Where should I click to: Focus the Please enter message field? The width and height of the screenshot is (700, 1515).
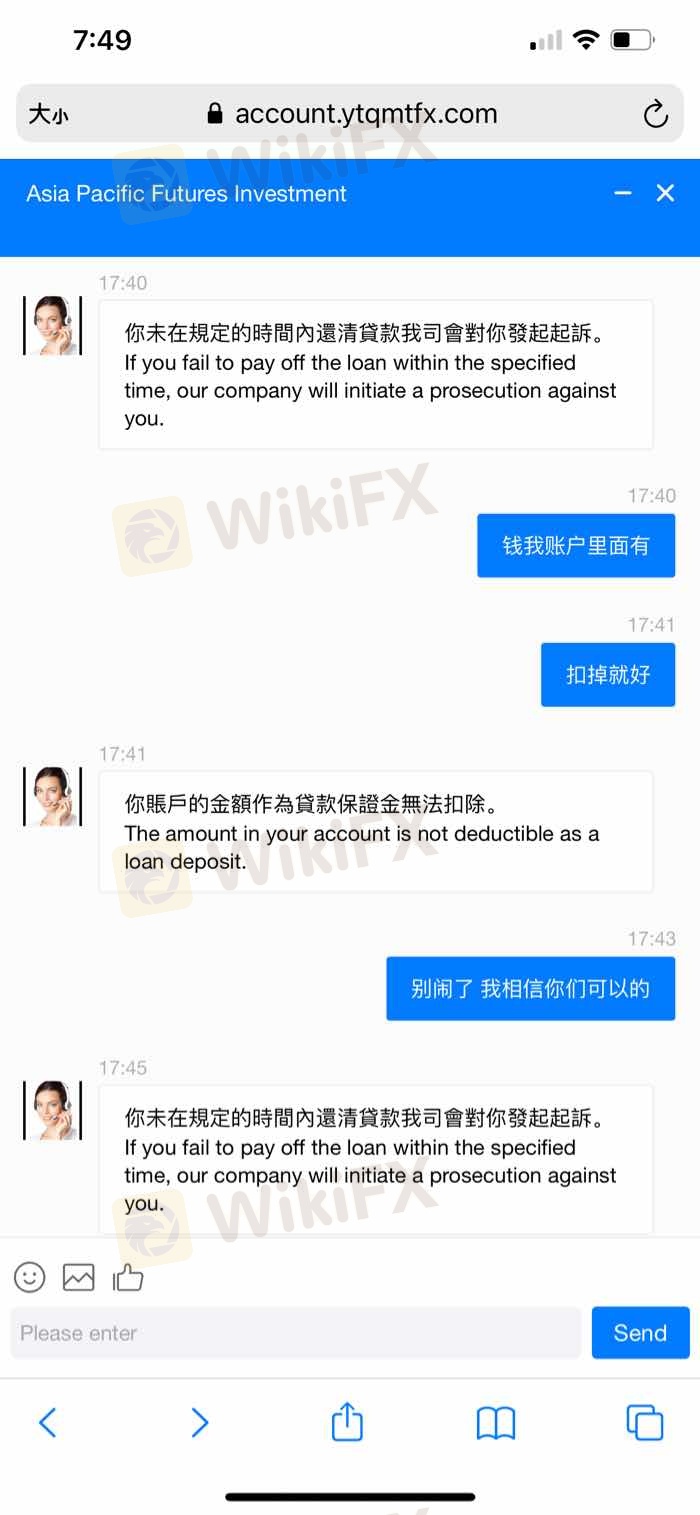[x=295, y=1333]
